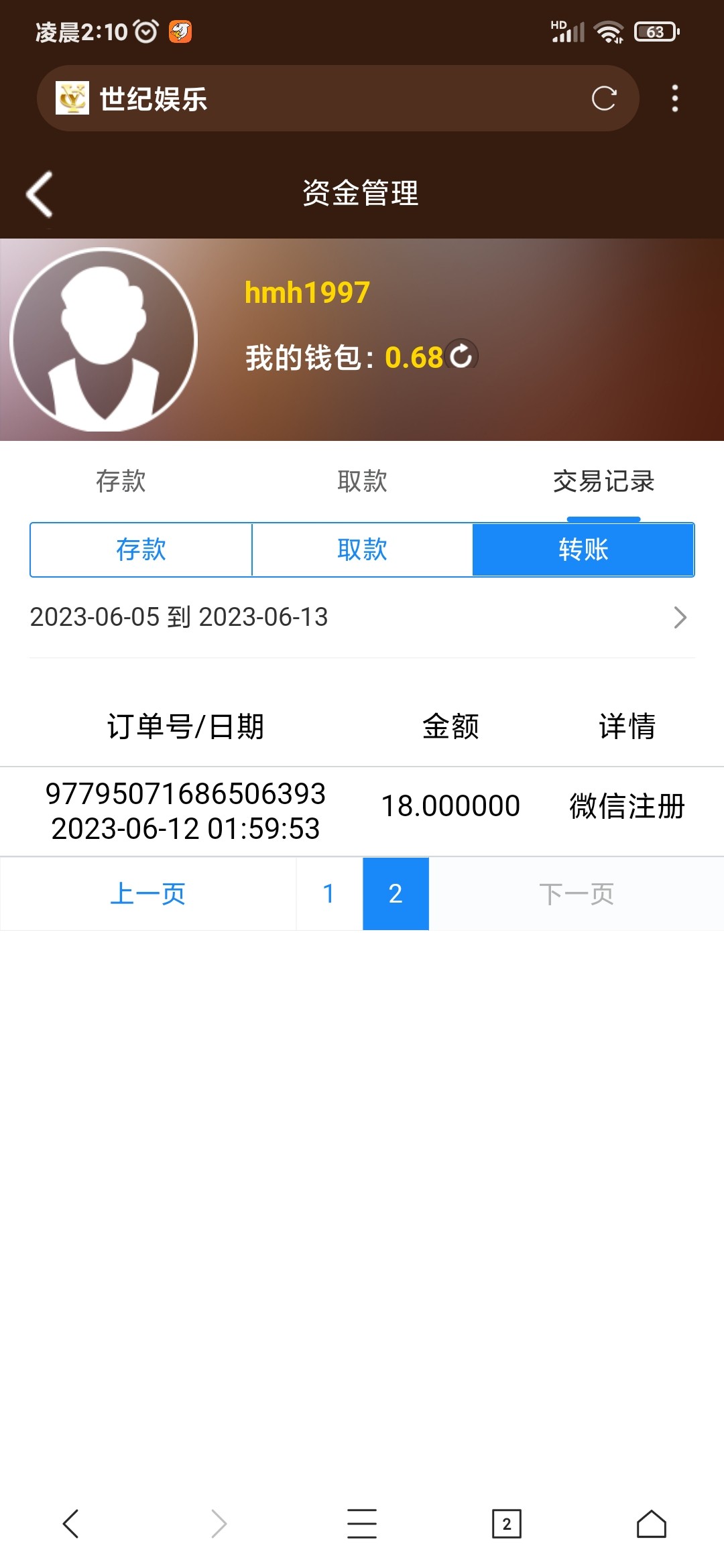Tap the back arrow beside 资金管理 title
Screen dimensions: 724x1568
39,194
